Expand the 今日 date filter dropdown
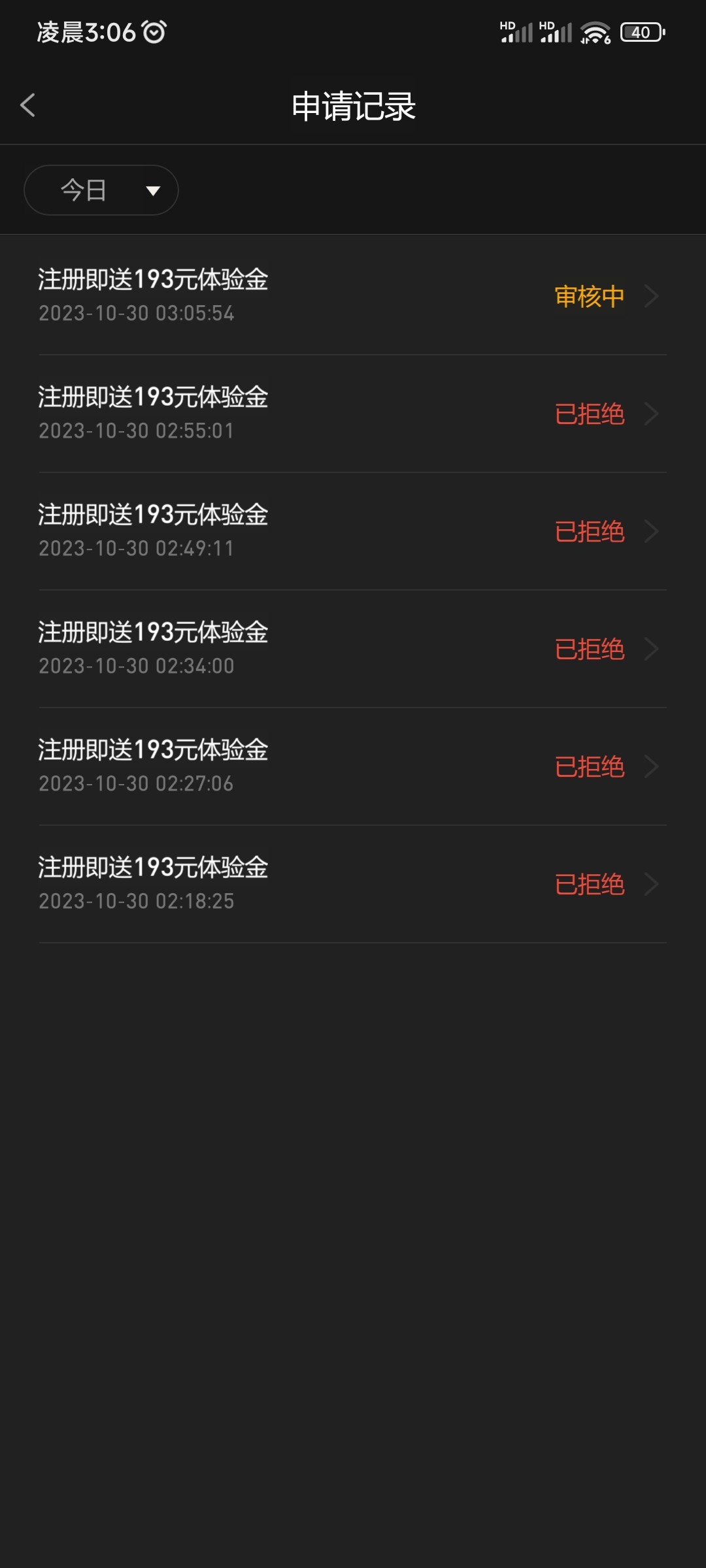Screen dimensions: 706x1568 [x=101, y=190]
